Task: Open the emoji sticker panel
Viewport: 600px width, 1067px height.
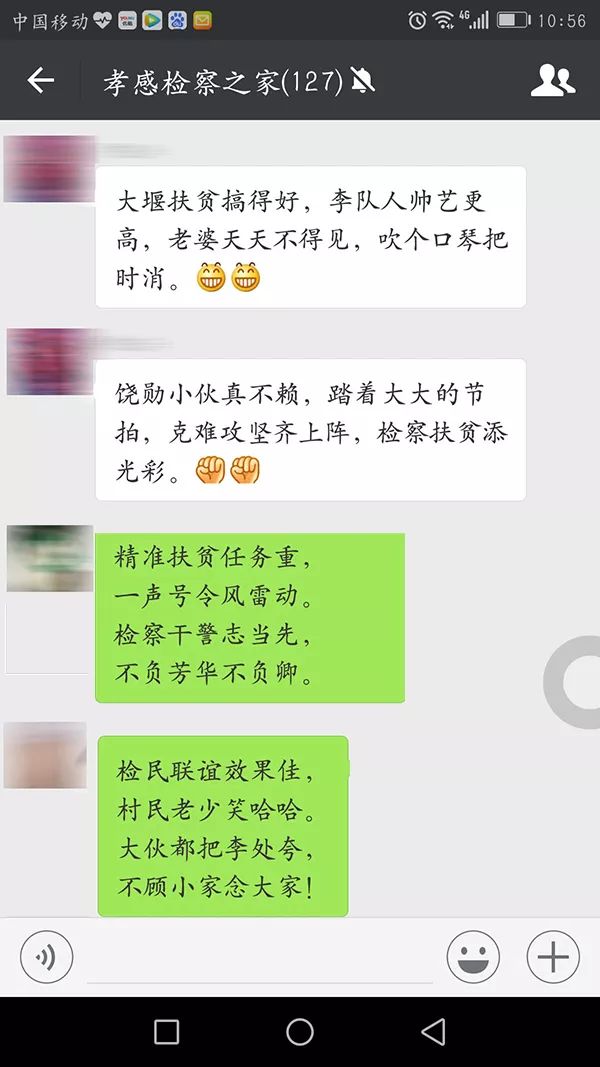Action: tap(473, 956)
